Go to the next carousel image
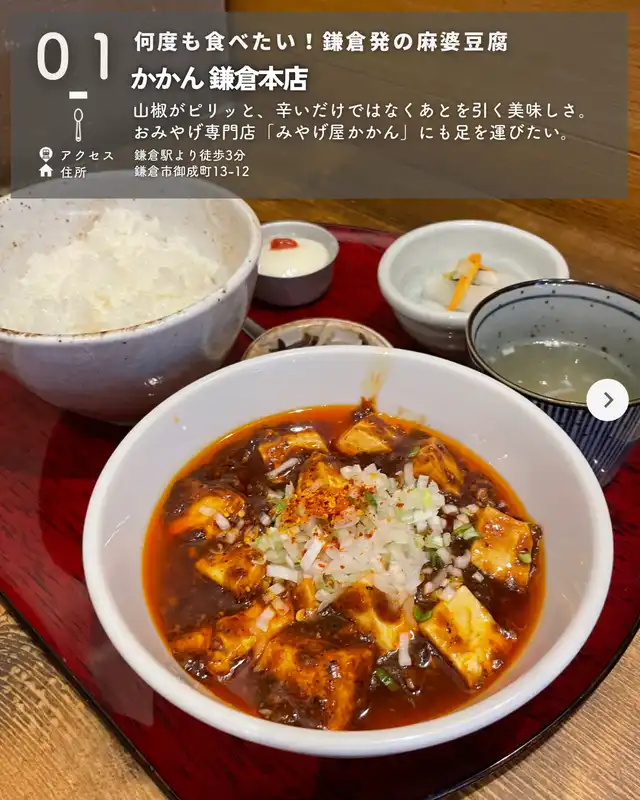The height and width of the screenshot is (800, 640). pos(607,400)
